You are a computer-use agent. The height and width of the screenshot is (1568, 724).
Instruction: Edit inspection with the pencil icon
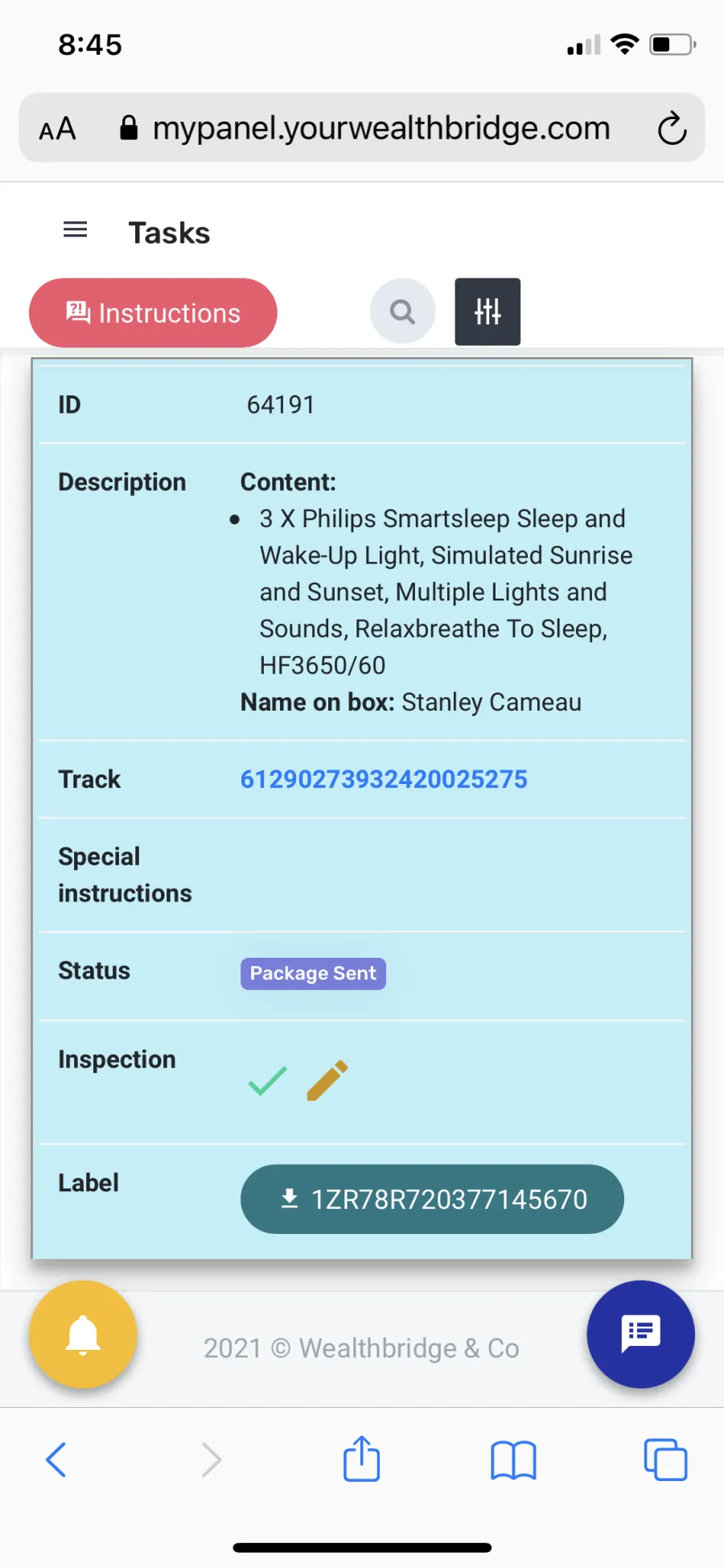coord(327,1080)
